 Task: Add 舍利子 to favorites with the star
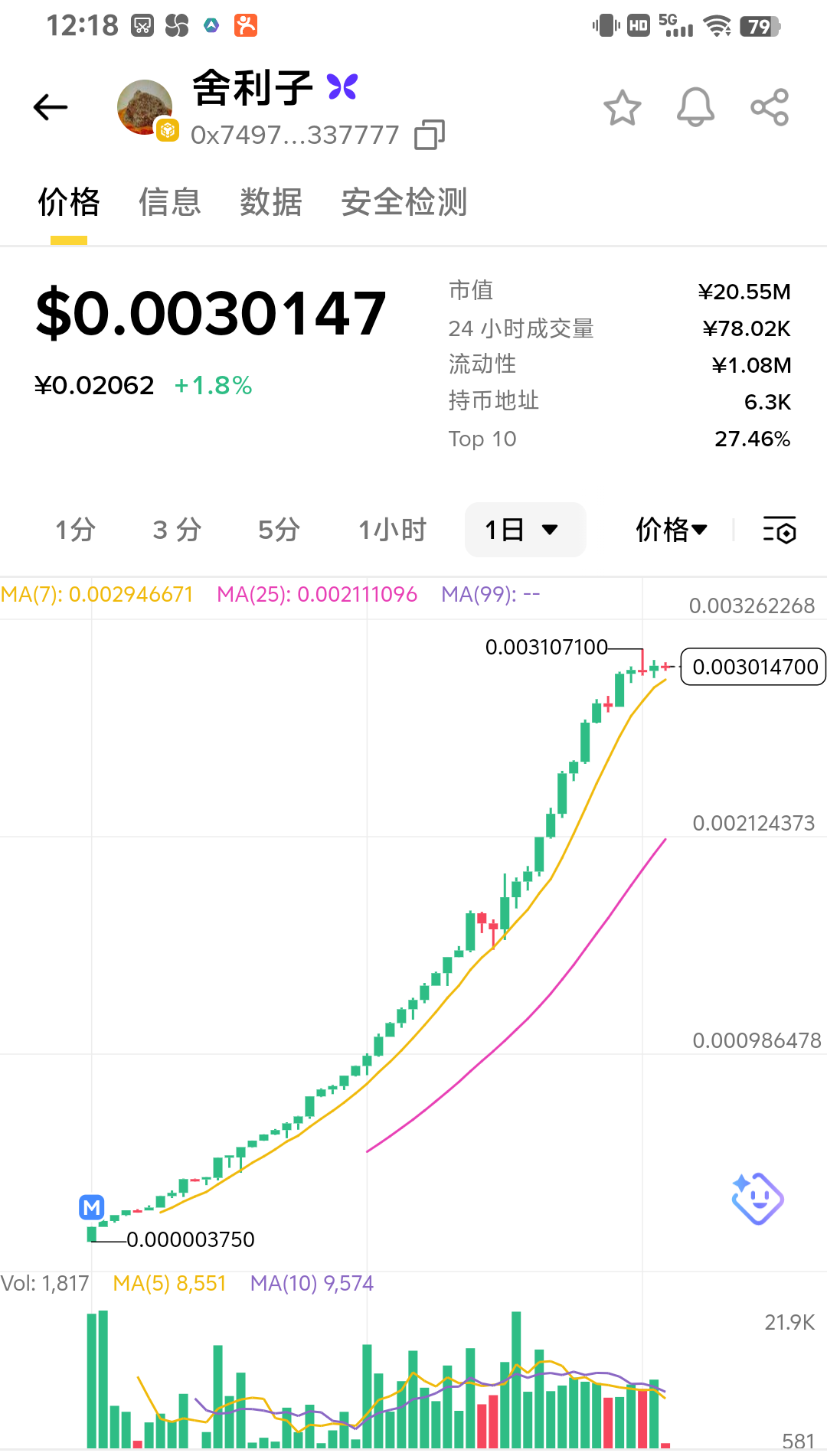(x=622, y=108)
